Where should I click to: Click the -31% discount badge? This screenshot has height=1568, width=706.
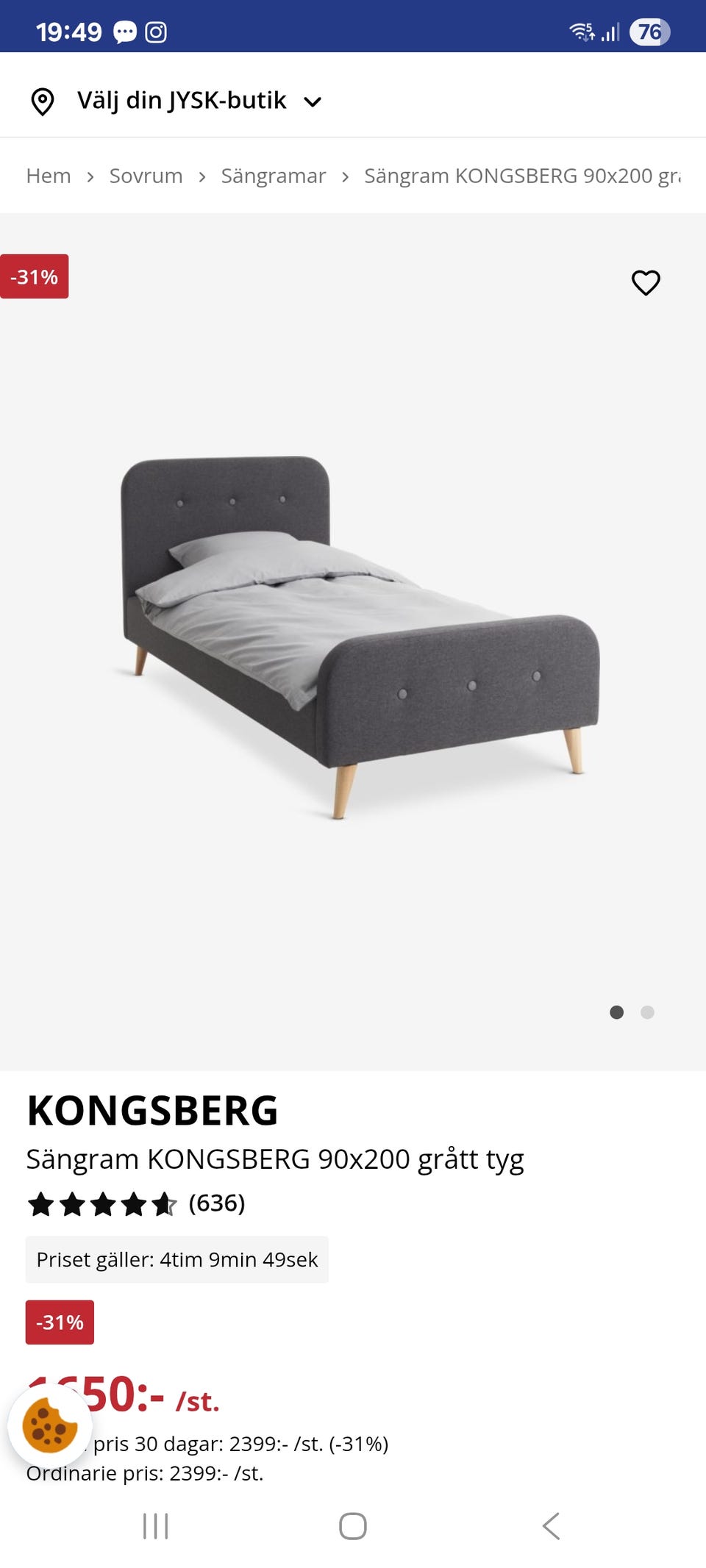(35, 276)
